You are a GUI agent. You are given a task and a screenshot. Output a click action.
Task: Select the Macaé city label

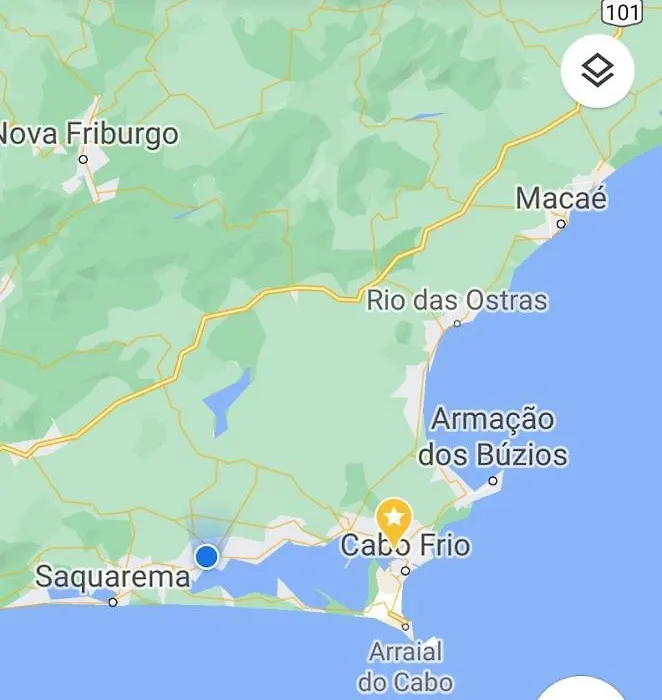click(x=561, y=199)
